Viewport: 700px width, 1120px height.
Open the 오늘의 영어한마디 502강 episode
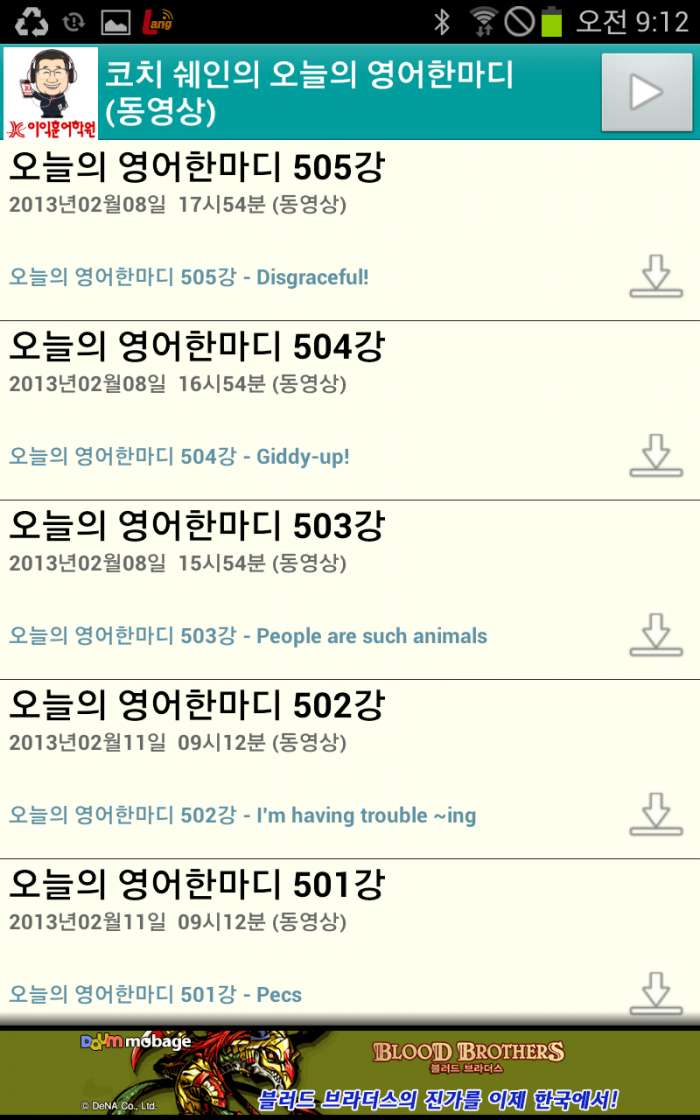click(x=197, y=706)
